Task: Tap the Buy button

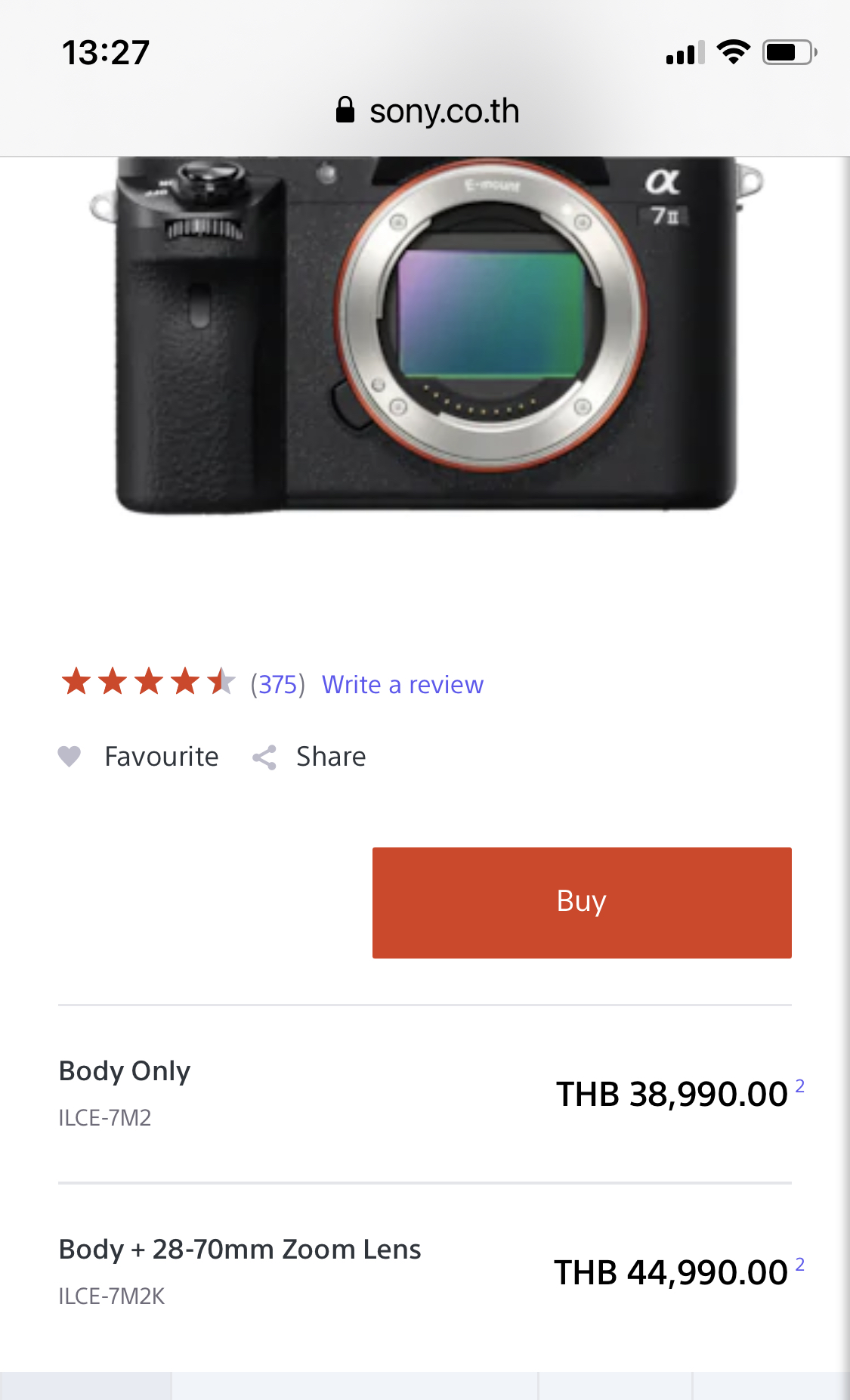Action: [582, 903]
